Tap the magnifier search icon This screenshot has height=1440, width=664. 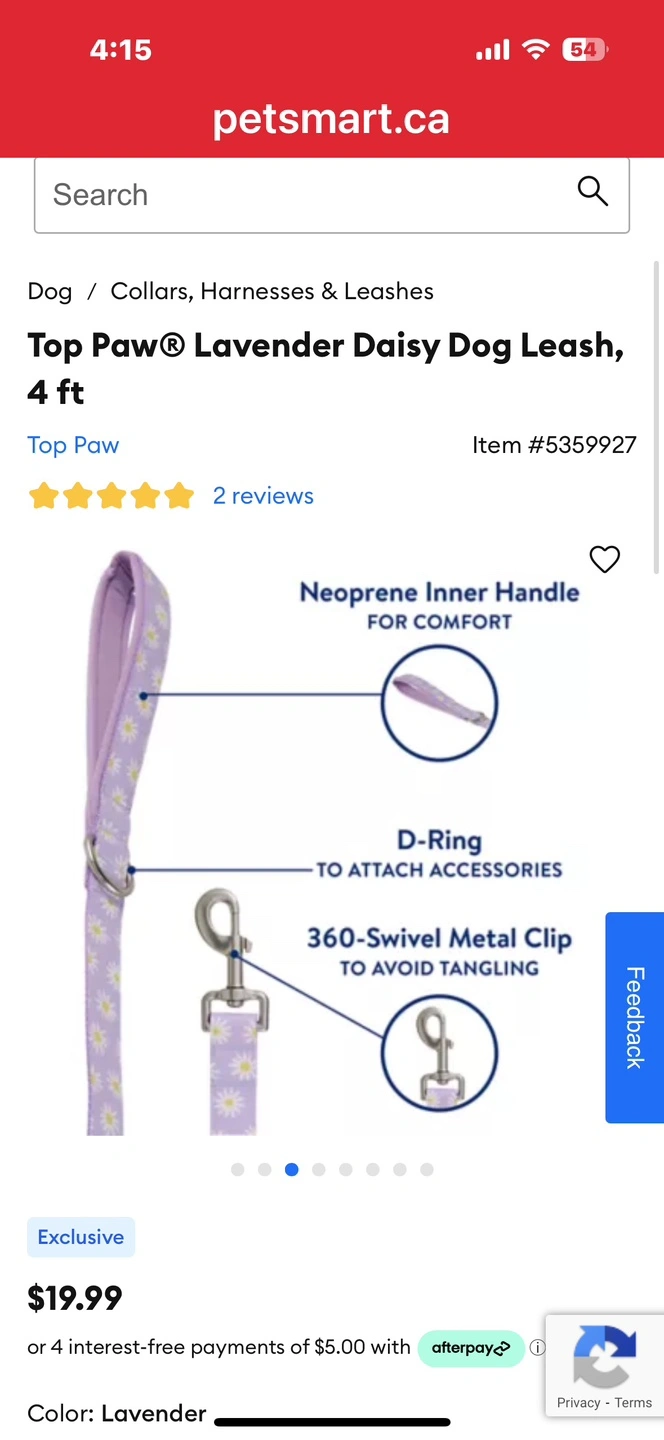[593, 191]
